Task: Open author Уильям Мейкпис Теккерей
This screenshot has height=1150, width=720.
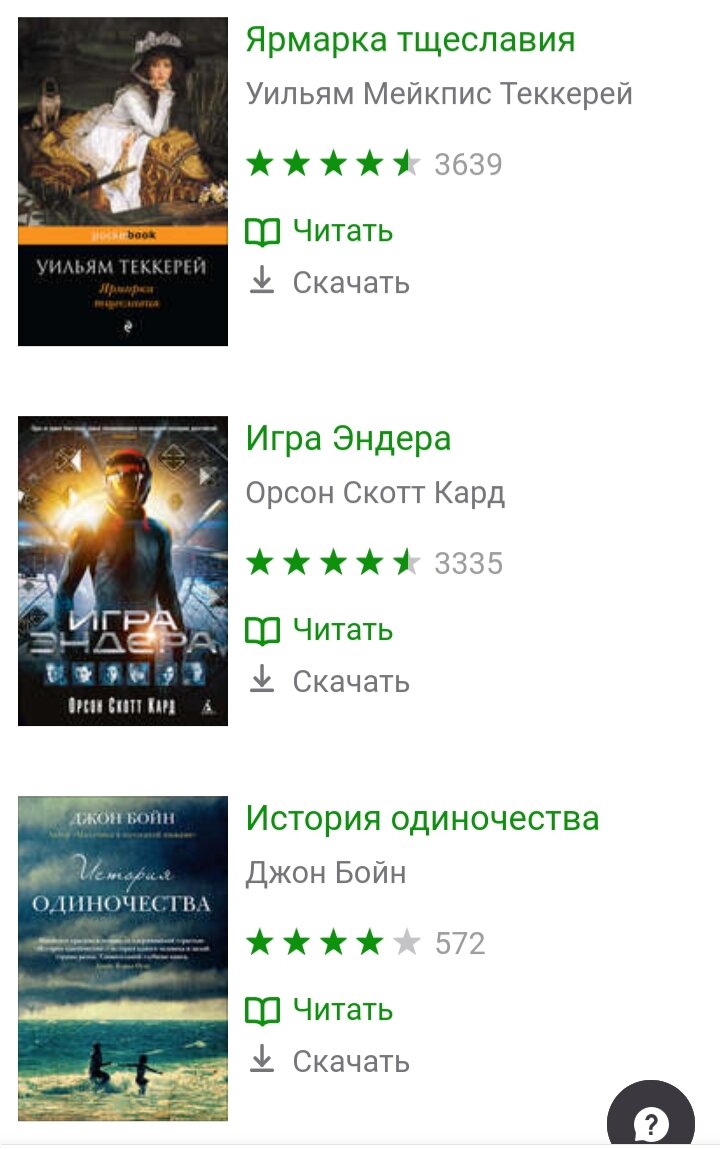Action: [x=439, y=95]
